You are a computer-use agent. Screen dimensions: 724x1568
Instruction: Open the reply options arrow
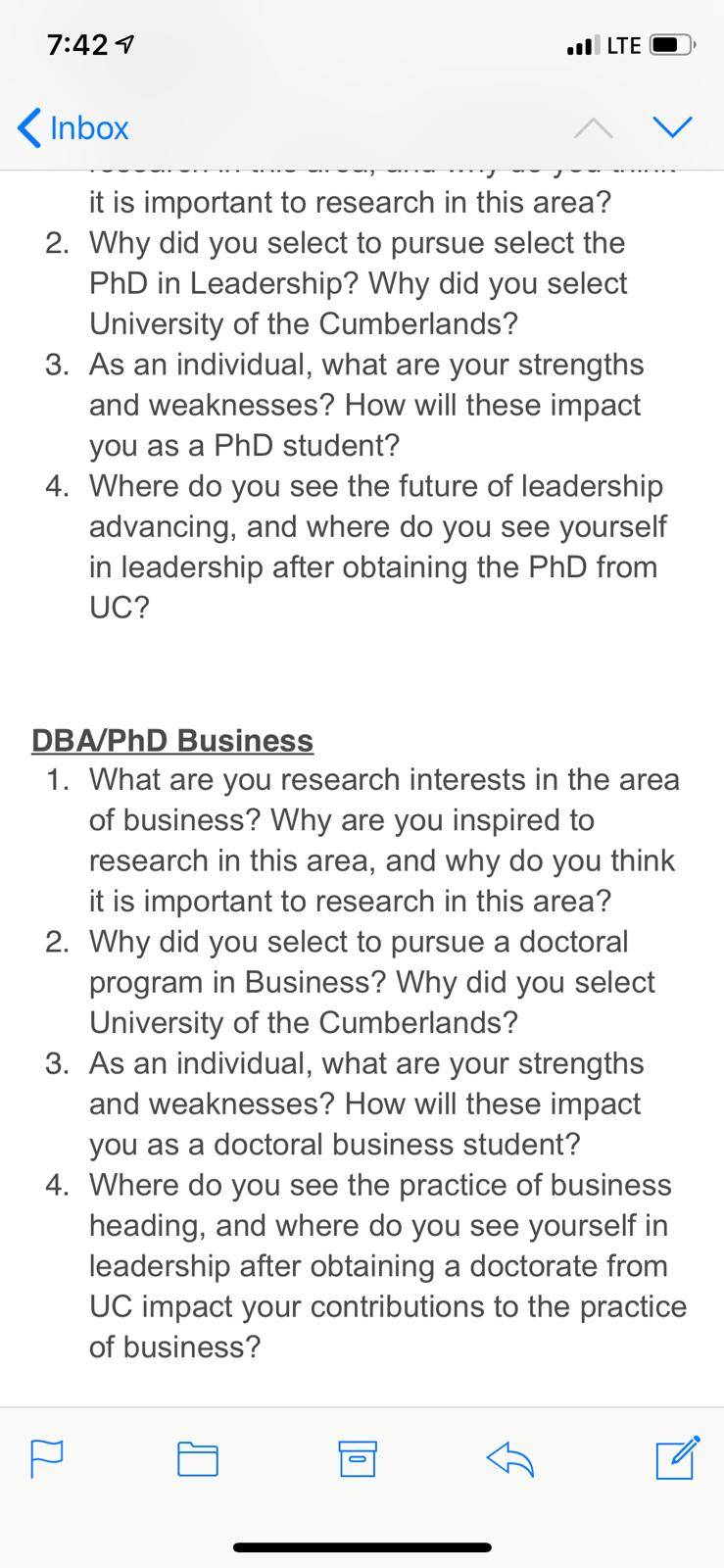(510, 1458)
